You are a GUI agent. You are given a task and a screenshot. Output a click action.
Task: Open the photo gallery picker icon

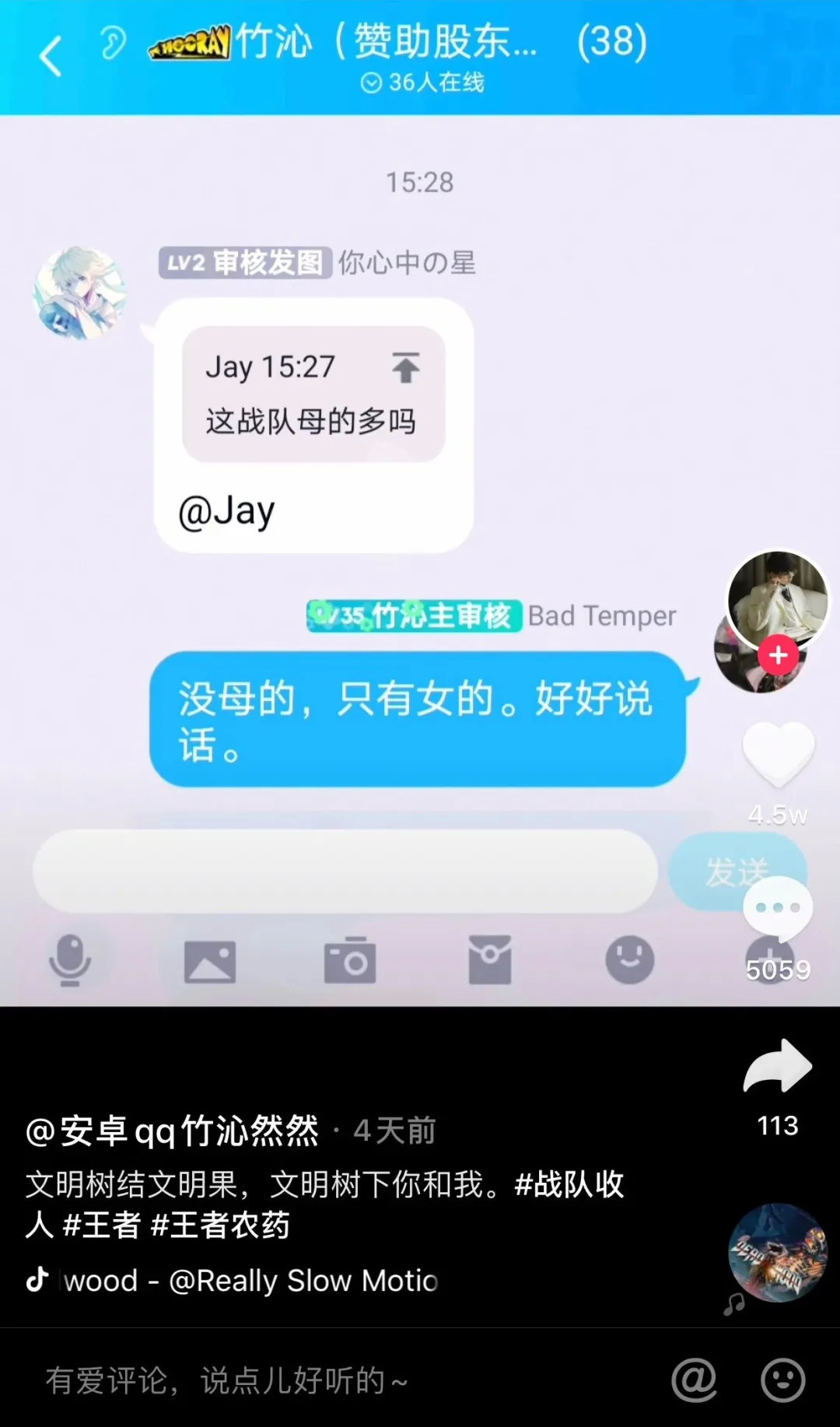coord(210,961)
